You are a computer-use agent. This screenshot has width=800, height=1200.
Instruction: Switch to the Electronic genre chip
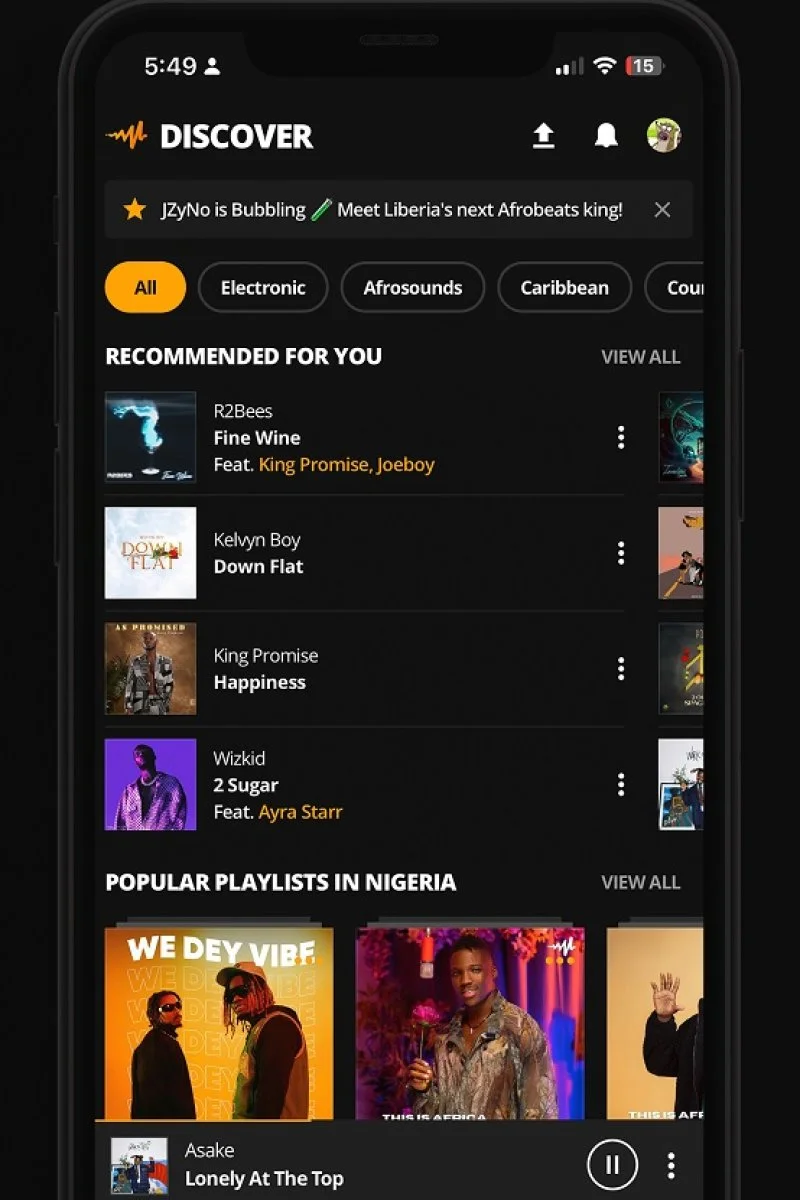click(263, 288)
